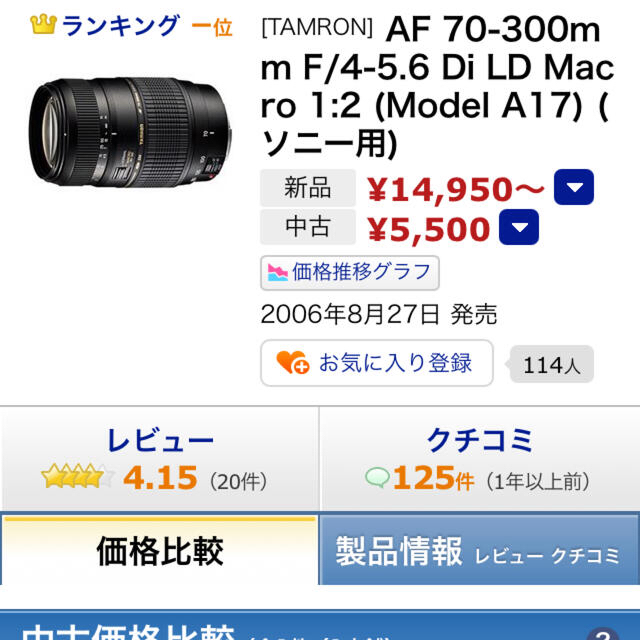The width and height of the screenshot is (640, 640).
Task: Expand the 新品 price dropdown arrow
Action: [x=573, y=188]
